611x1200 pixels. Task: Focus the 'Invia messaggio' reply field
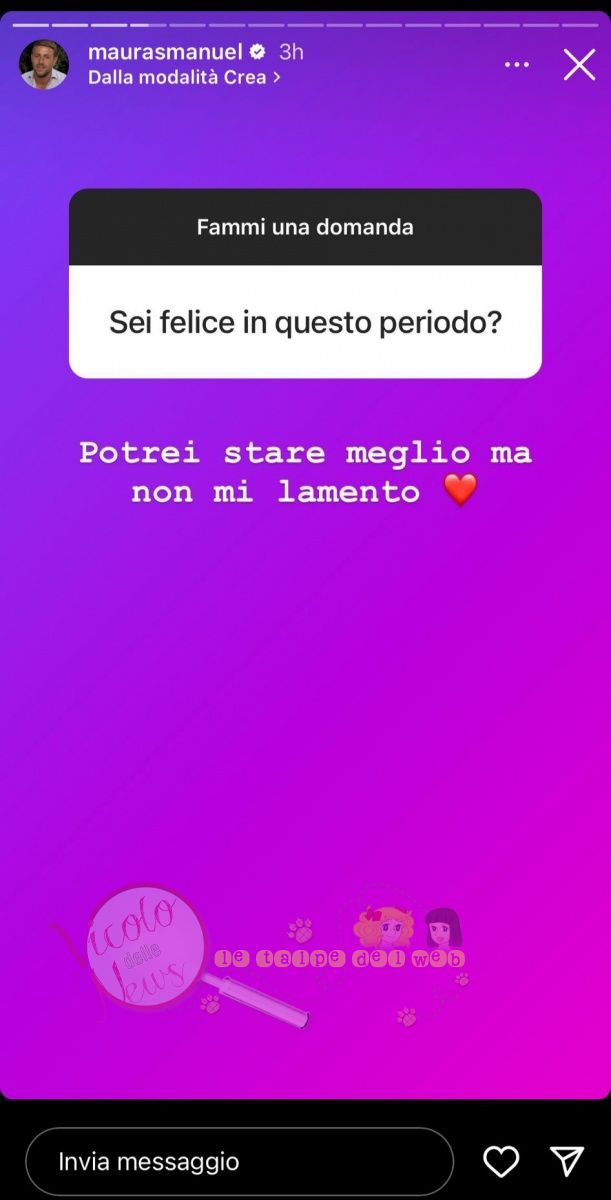click(x=238, y=1161)
